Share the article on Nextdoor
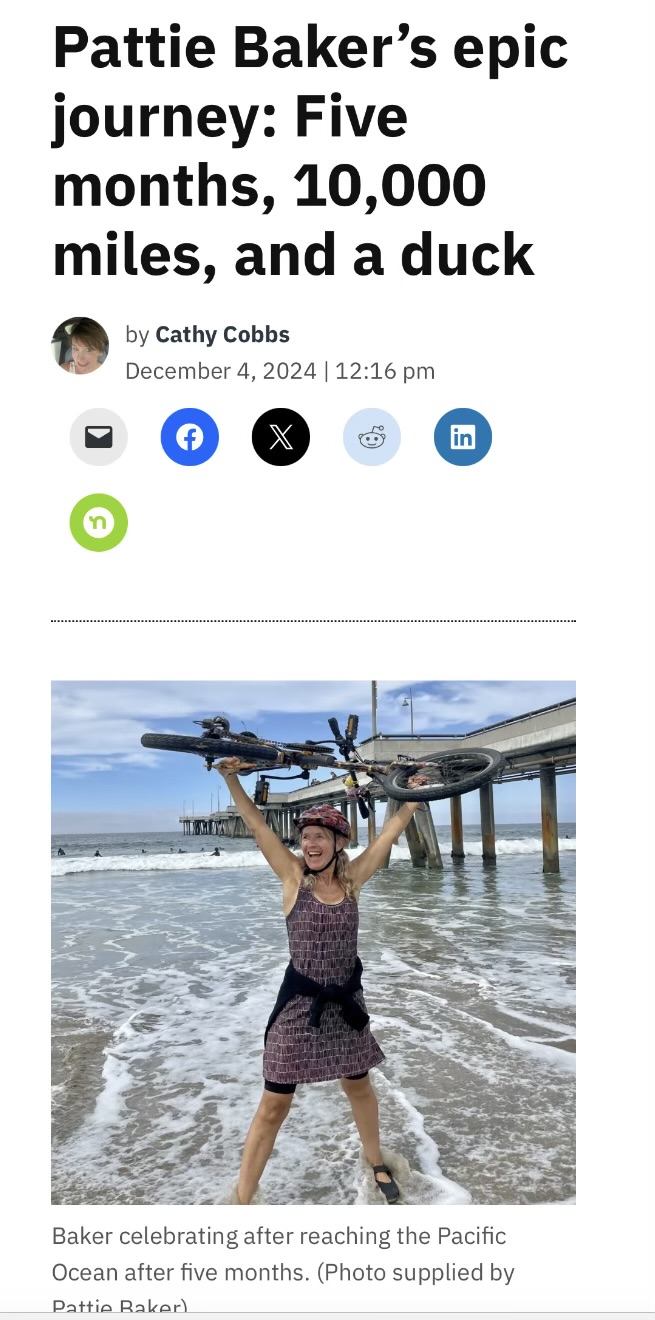The height and width of the screenshot is (1320, 655). (98, 522)
